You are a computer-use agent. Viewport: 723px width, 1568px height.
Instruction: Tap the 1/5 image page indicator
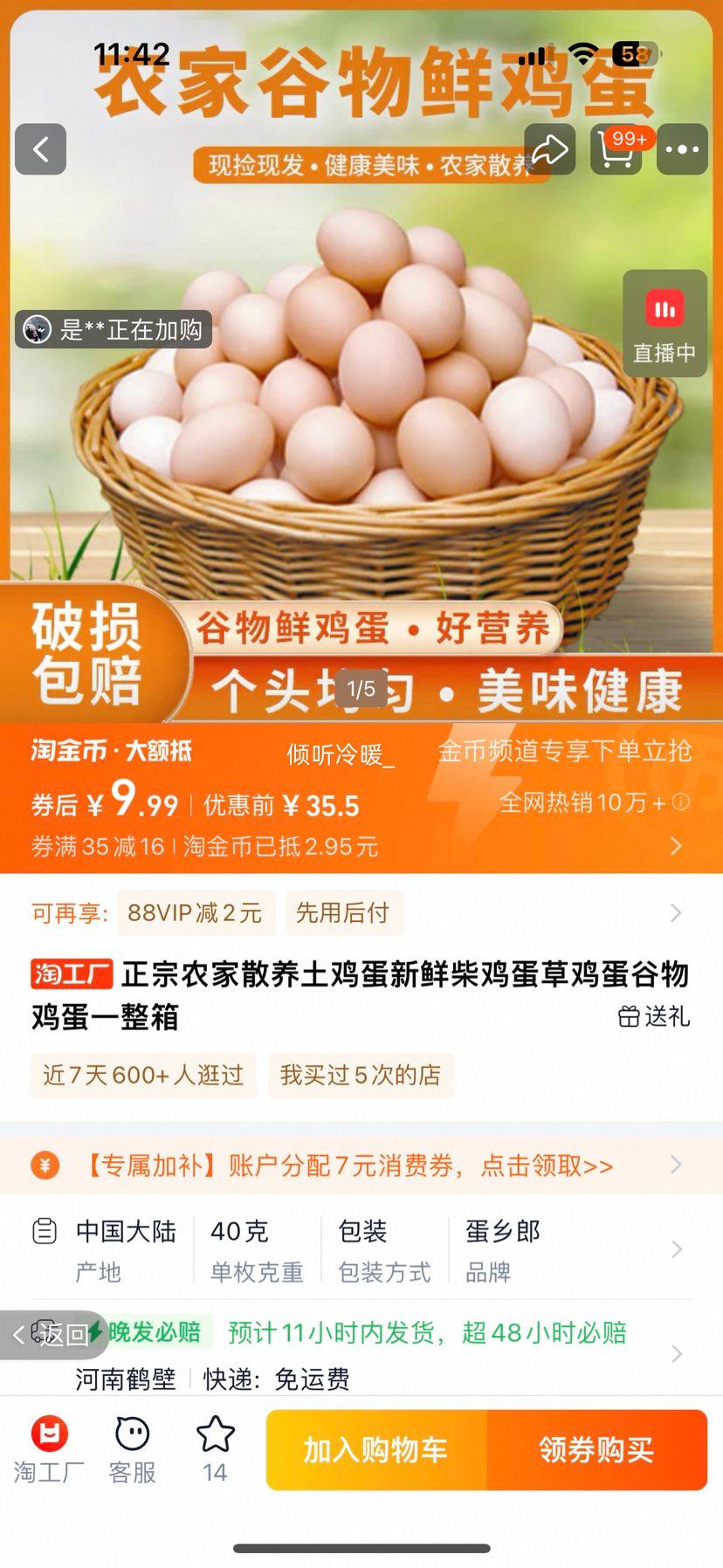coord(361,690)
